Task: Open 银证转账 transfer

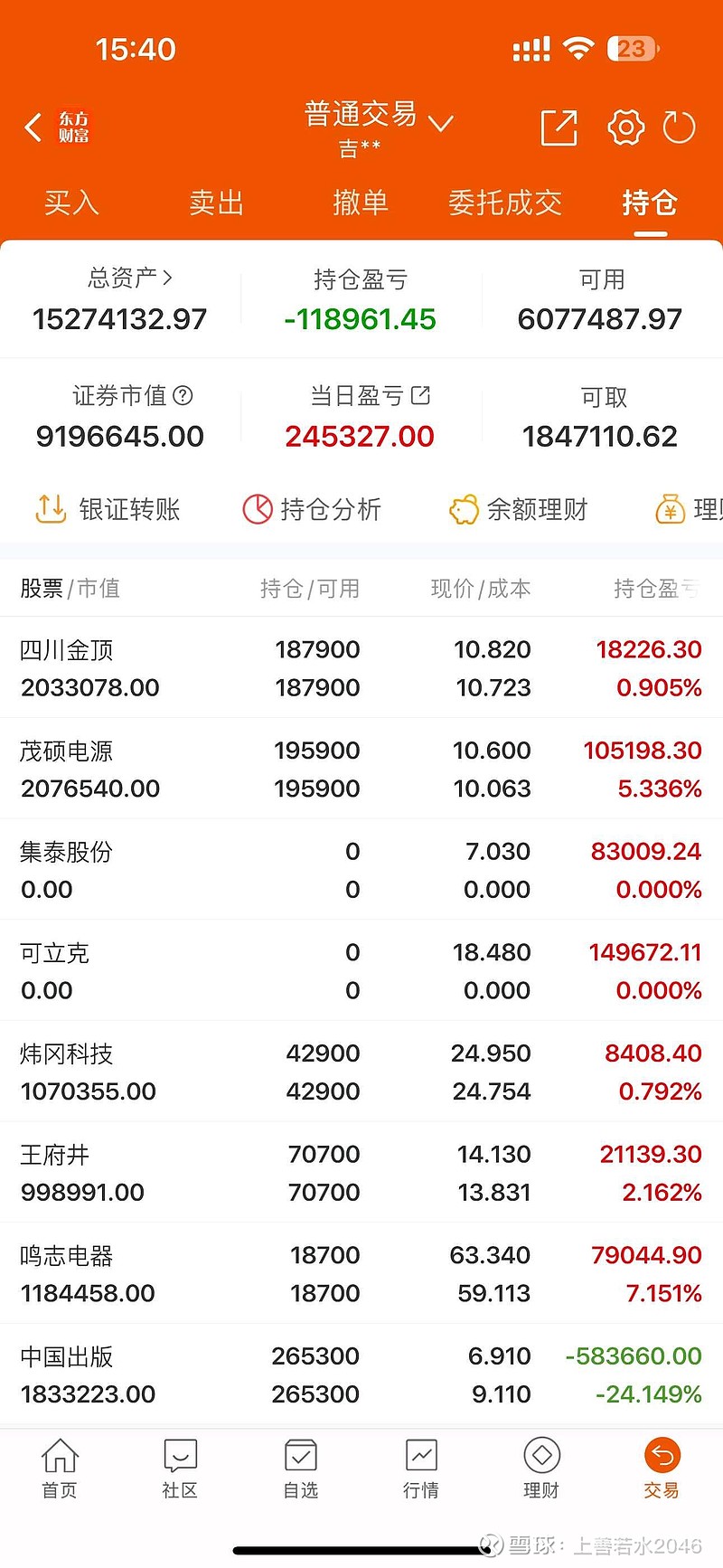Action: tap(108, 509)
